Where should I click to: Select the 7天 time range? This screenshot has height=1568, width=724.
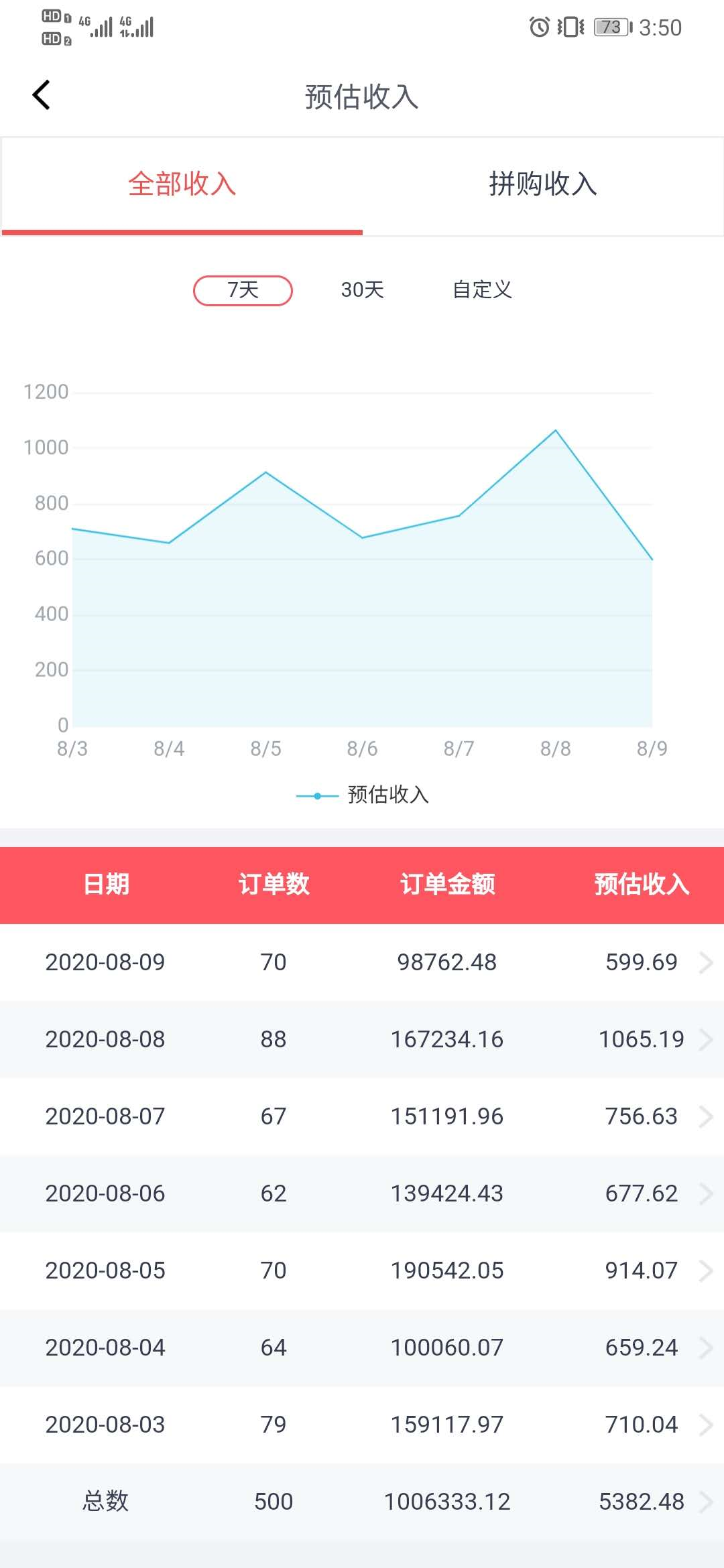coord(243,290)
